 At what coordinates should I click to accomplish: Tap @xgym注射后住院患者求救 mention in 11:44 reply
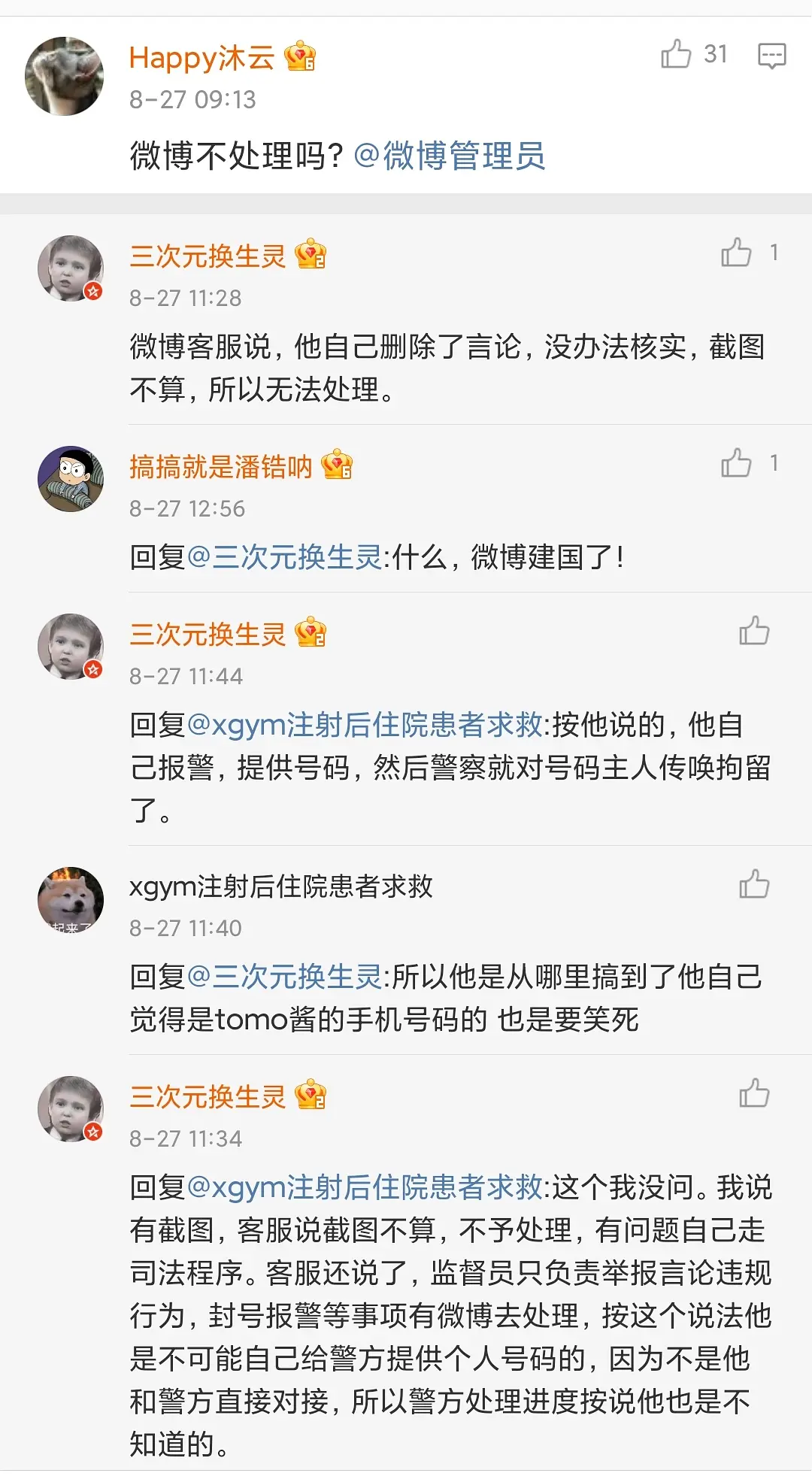[365, 725]
